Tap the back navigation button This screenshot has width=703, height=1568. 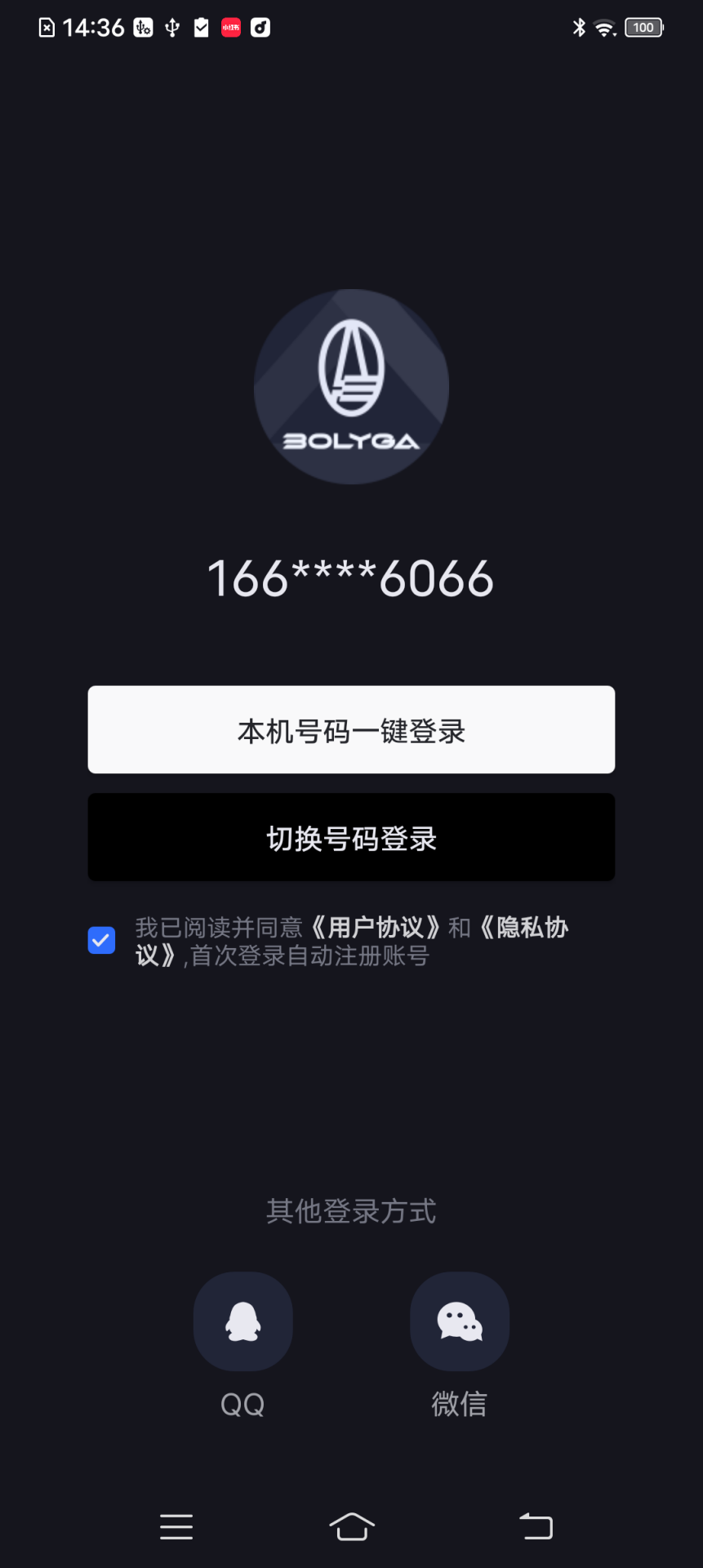click(535, 1526)
